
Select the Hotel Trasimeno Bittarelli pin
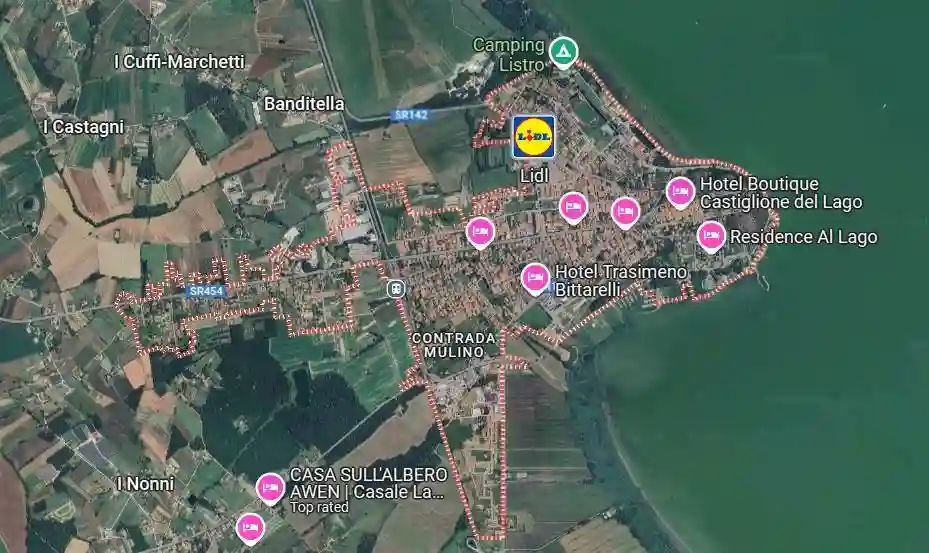[535, 277]
